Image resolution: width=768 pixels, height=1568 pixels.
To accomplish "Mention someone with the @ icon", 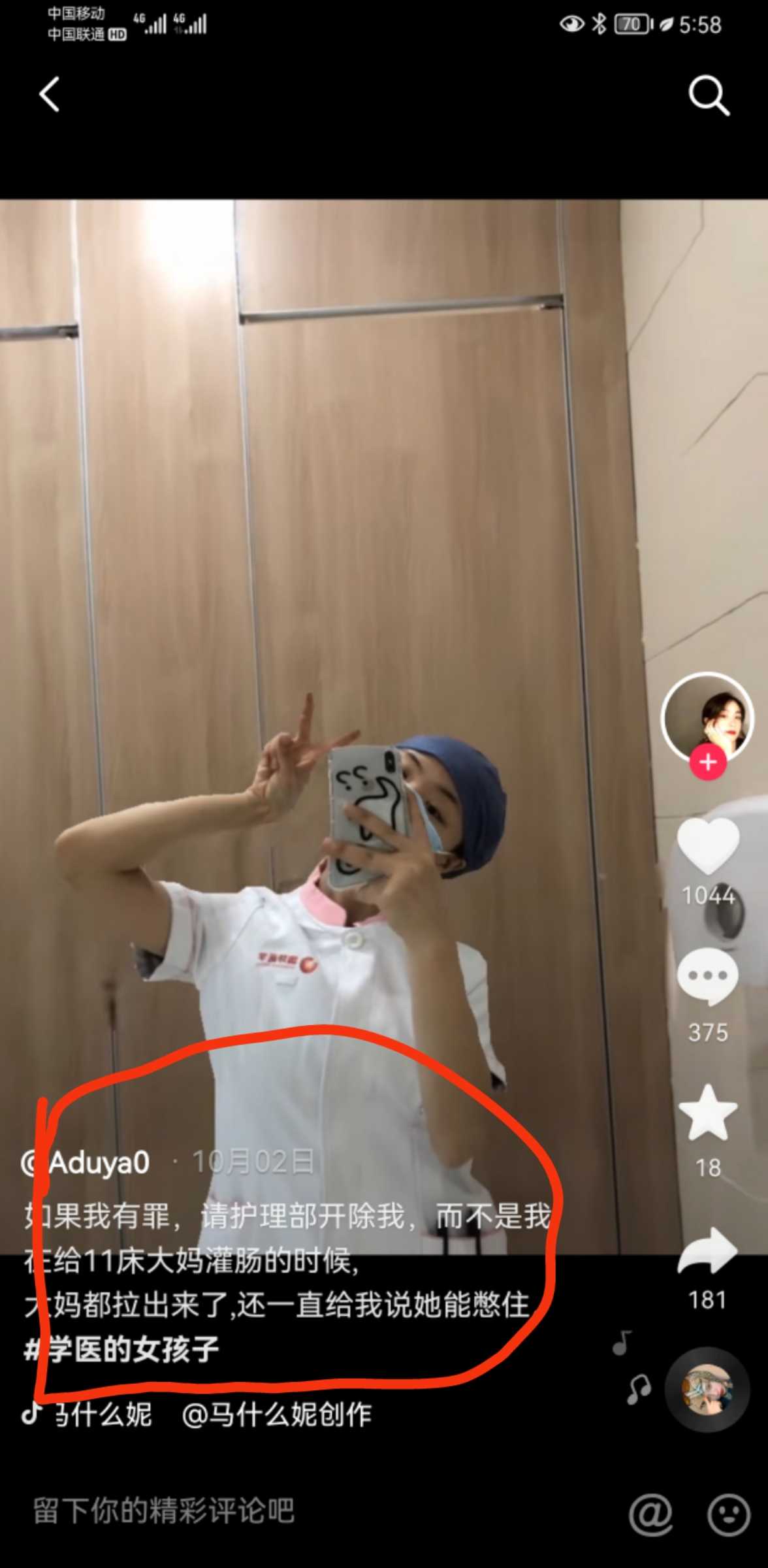I will pyautogui.click(x=650, y=1513).
